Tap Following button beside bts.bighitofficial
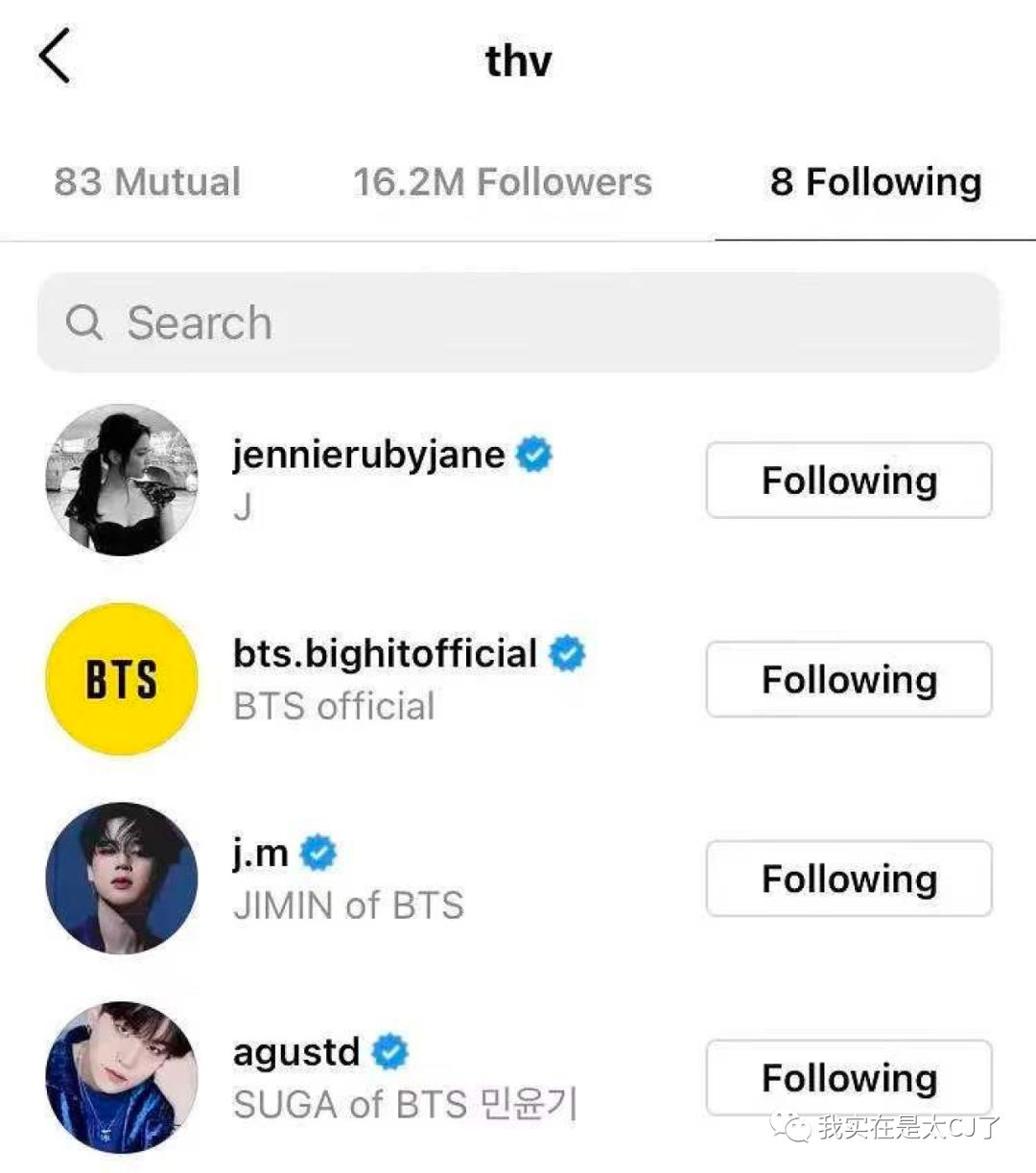 (x=849, y=680)
